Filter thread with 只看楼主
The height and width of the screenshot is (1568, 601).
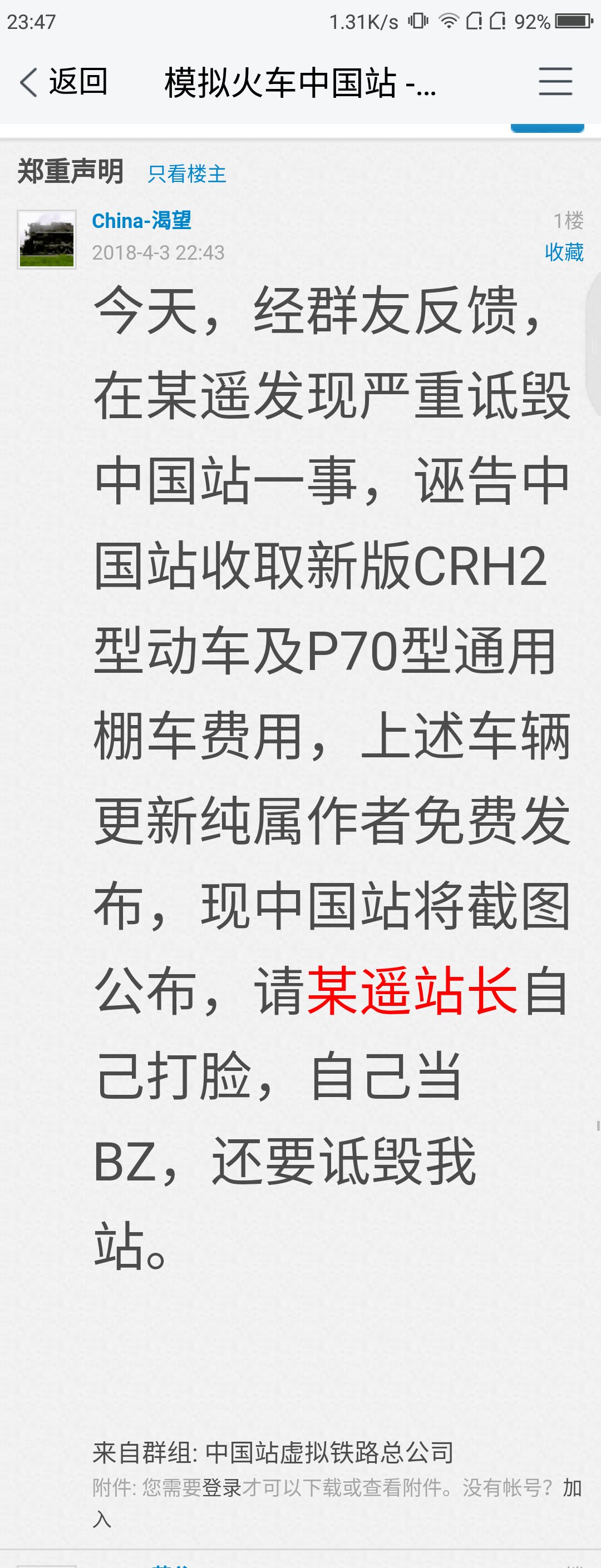point(187,174)
